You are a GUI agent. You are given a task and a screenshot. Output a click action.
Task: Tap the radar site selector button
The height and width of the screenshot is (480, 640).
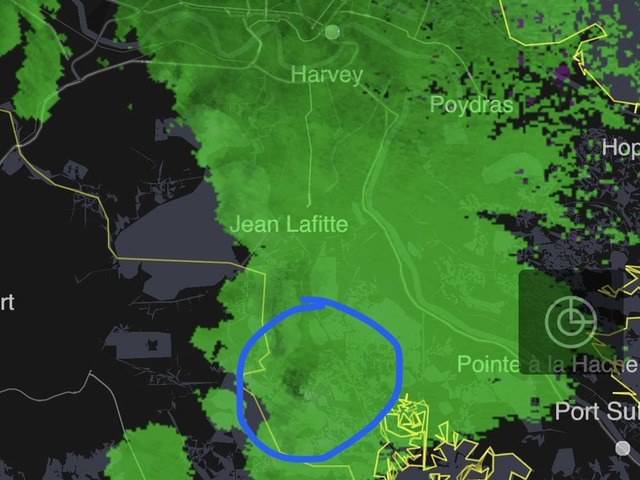click(x=571, y=322)
